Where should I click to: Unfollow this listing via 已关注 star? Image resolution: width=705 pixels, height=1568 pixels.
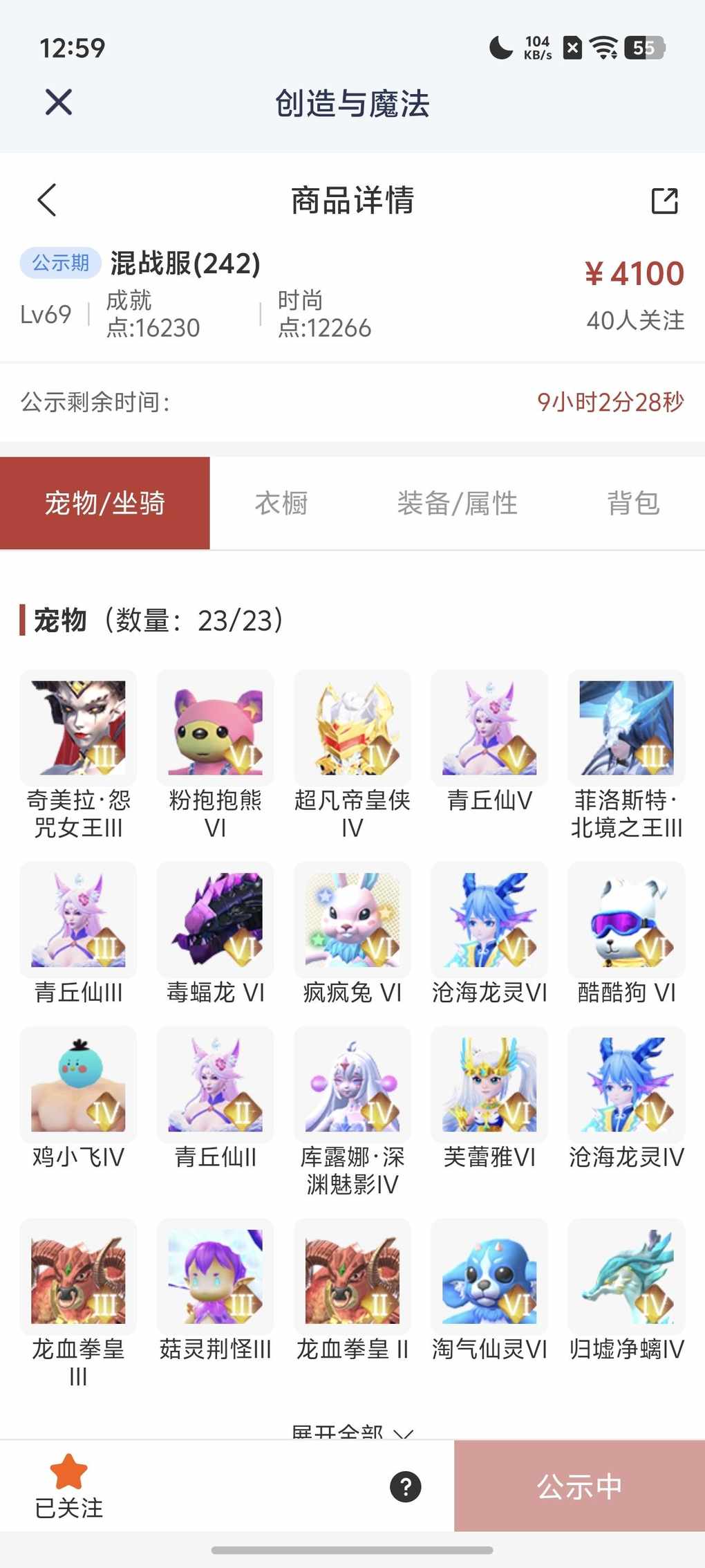pos(68,1484)
